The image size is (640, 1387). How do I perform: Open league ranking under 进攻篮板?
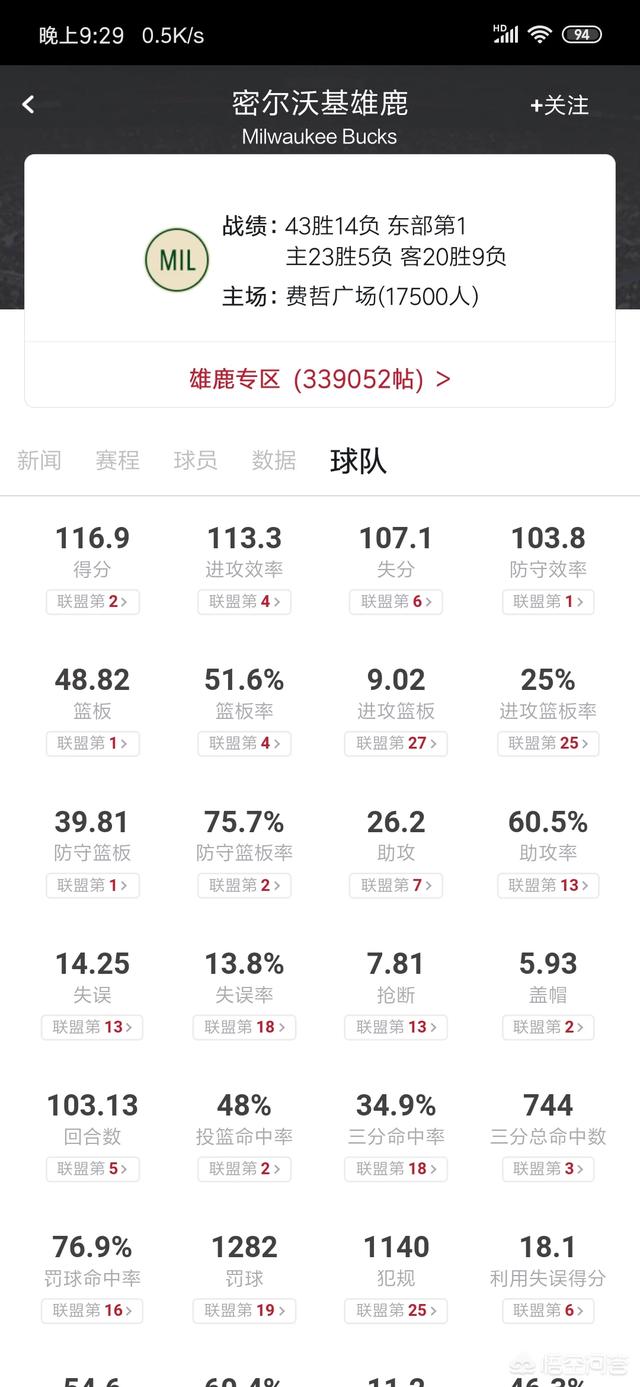coord(396,743)
